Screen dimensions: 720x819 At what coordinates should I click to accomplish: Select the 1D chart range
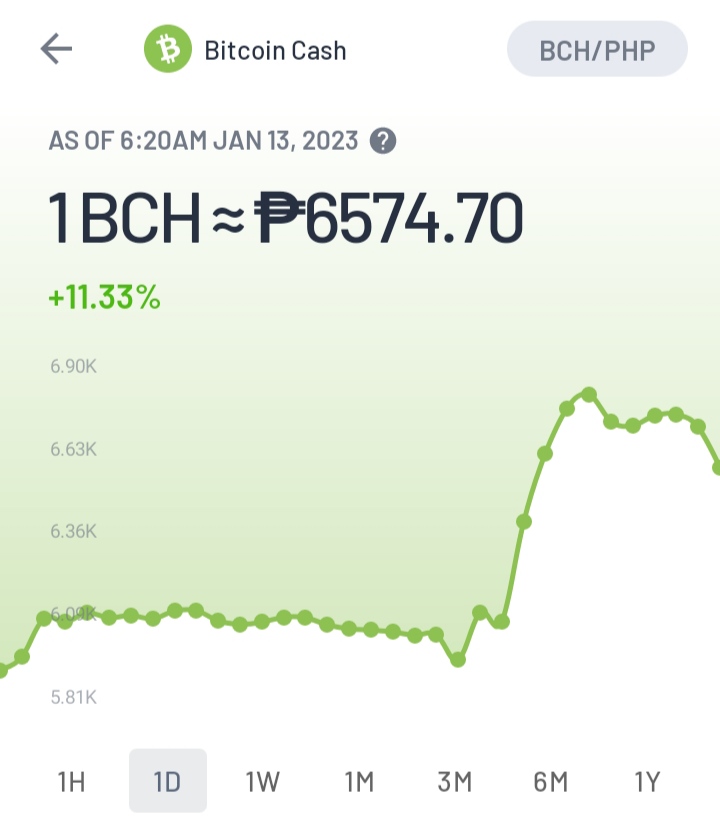point(168,781)
